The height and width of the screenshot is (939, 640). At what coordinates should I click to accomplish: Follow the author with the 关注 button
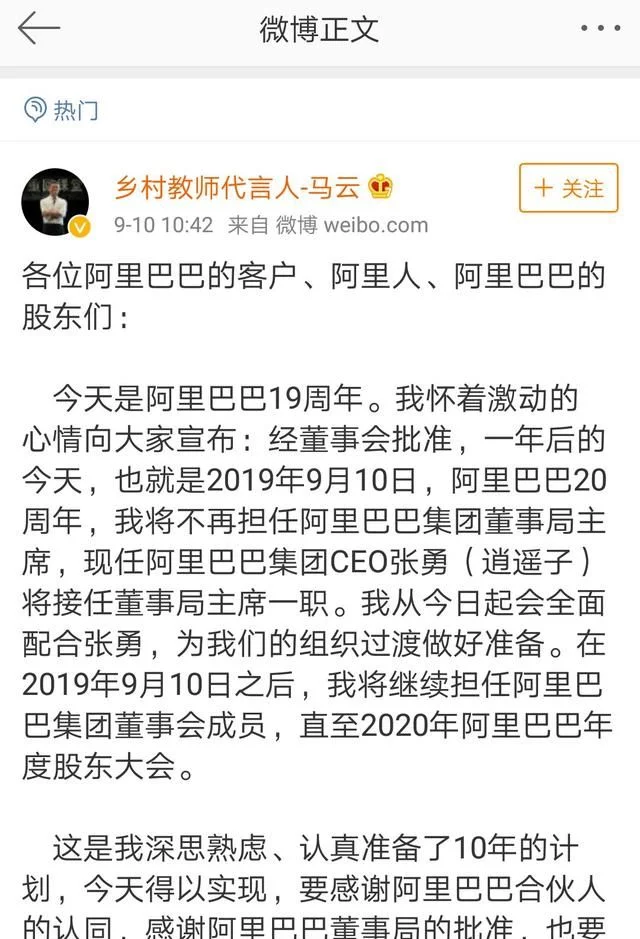tap(568, 187)
